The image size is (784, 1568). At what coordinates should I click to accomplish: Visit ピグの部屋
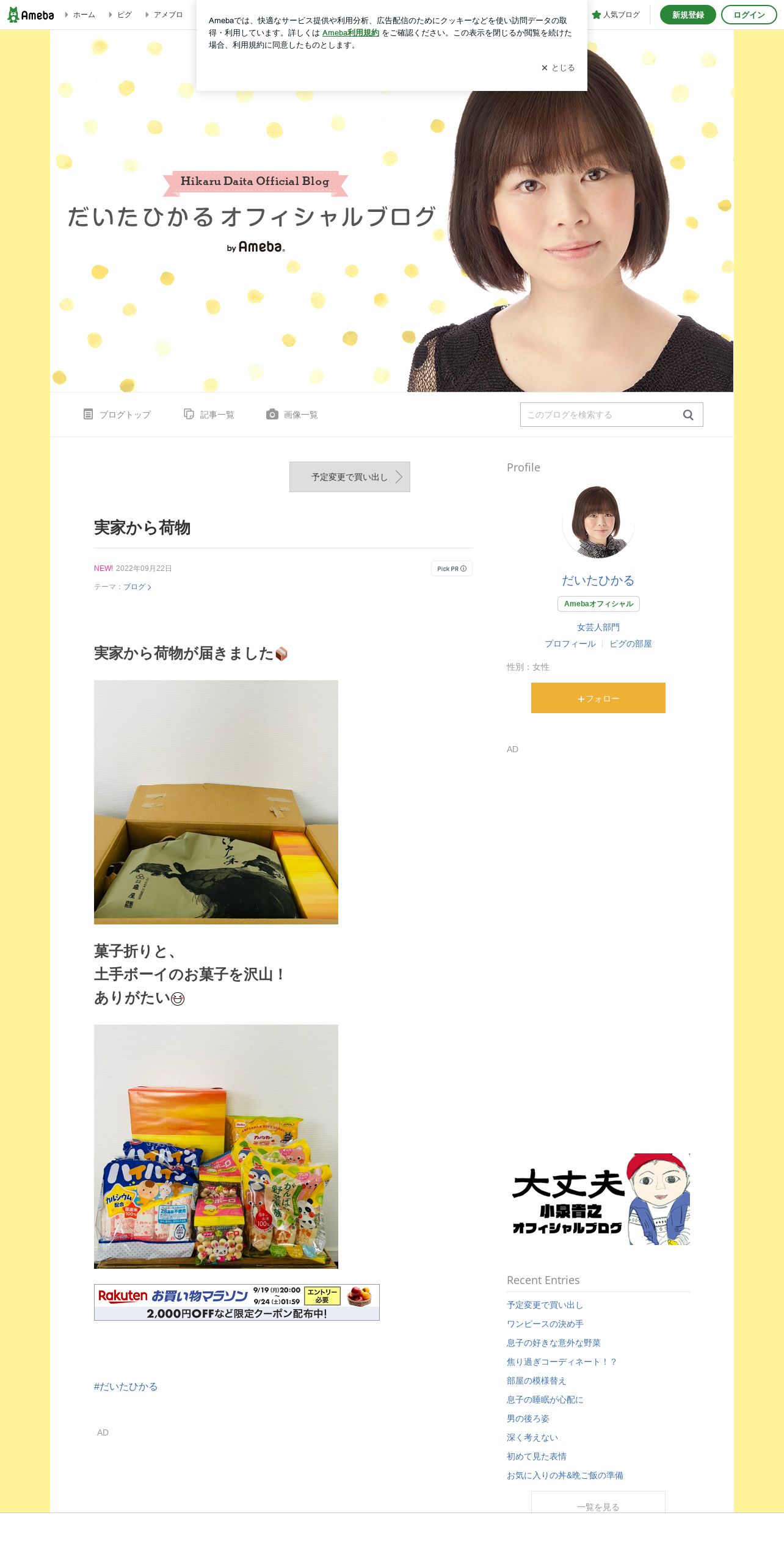(630, 644)
